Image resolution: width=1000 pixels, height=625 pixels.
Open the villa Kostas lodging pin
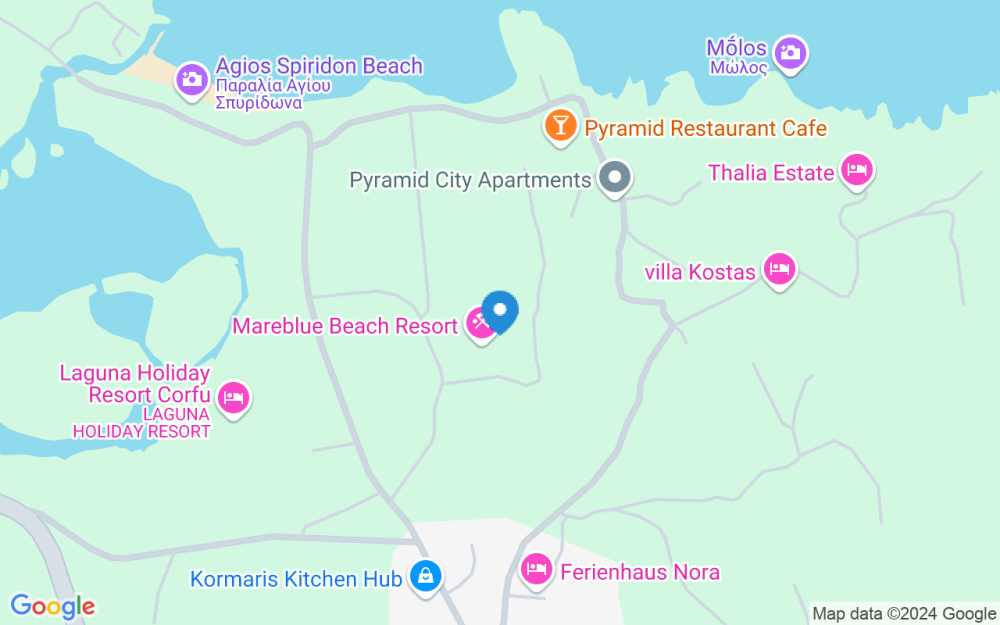coord(779,268)
